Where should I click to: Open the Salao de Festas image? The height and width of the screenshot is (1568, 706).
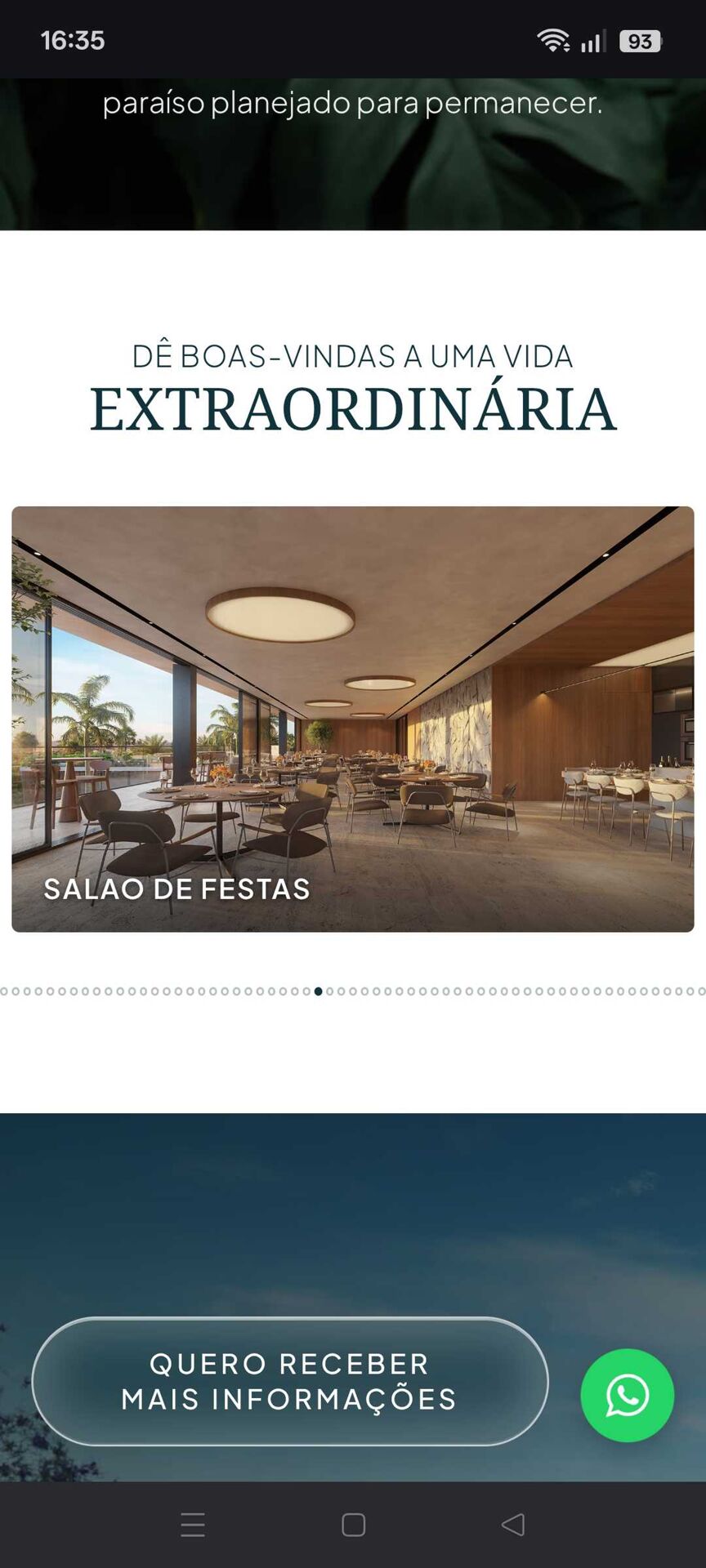[x=353, y=719]
